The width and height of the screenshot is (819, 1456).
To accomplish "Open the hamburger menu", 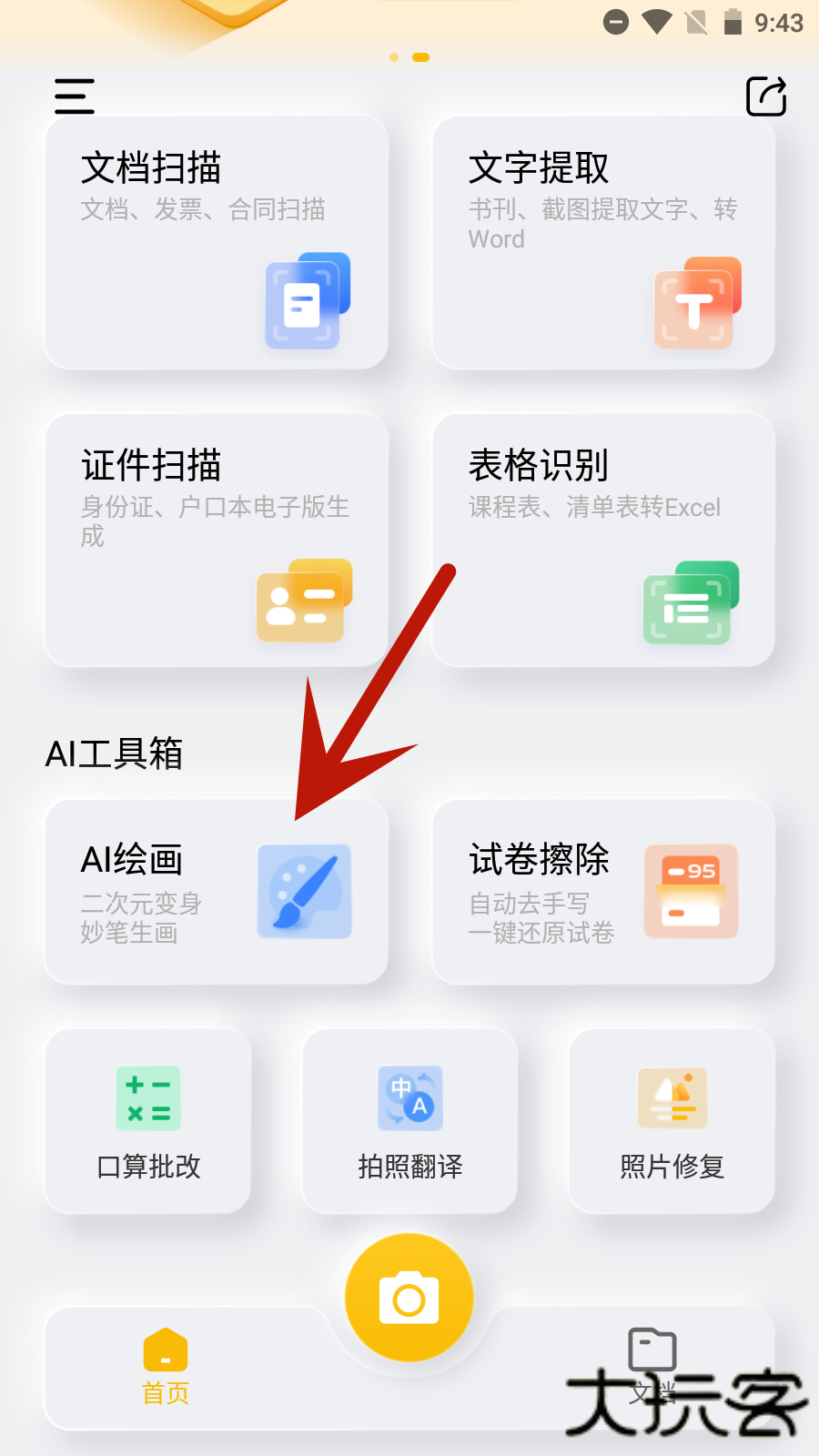I will point(75,96).
